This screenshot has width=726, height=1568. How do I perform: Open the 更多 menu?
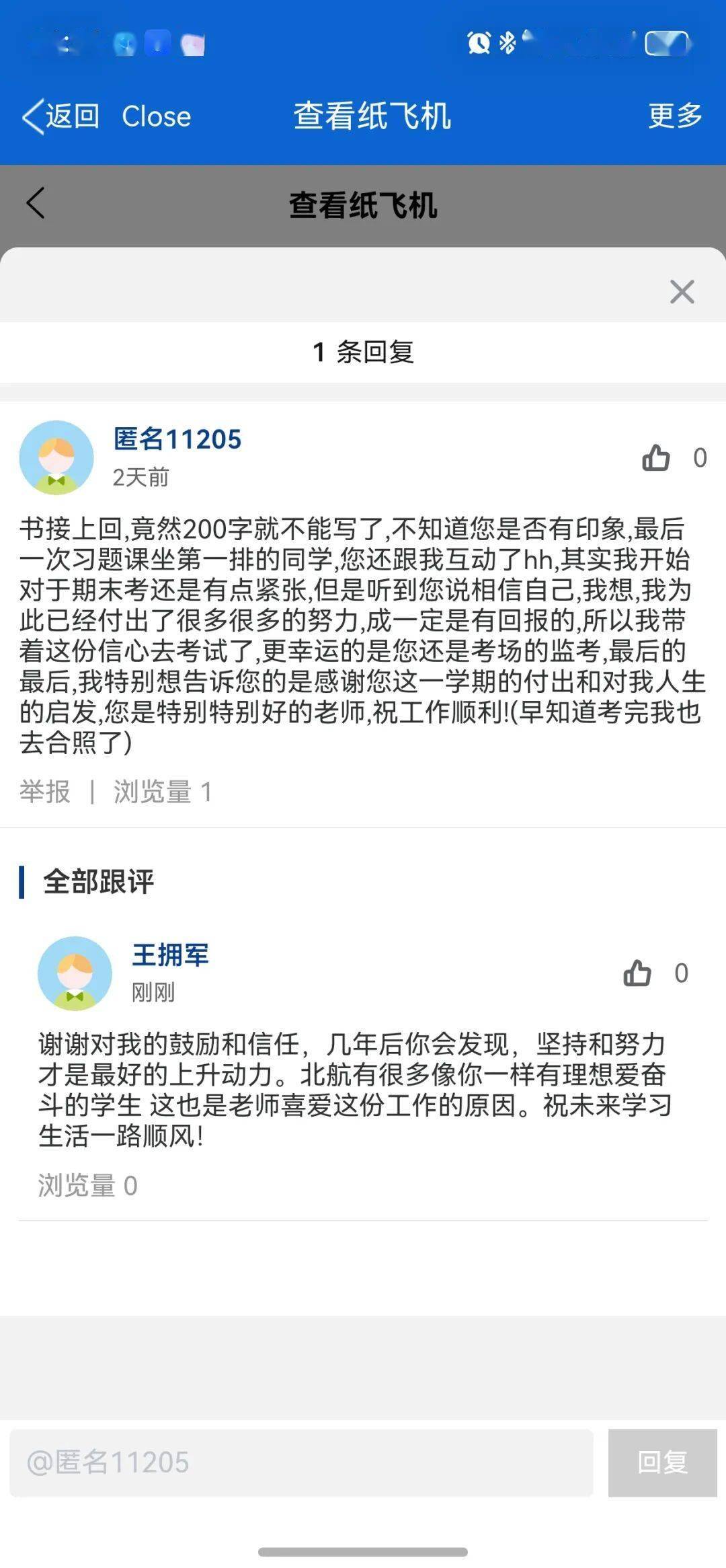675,116
